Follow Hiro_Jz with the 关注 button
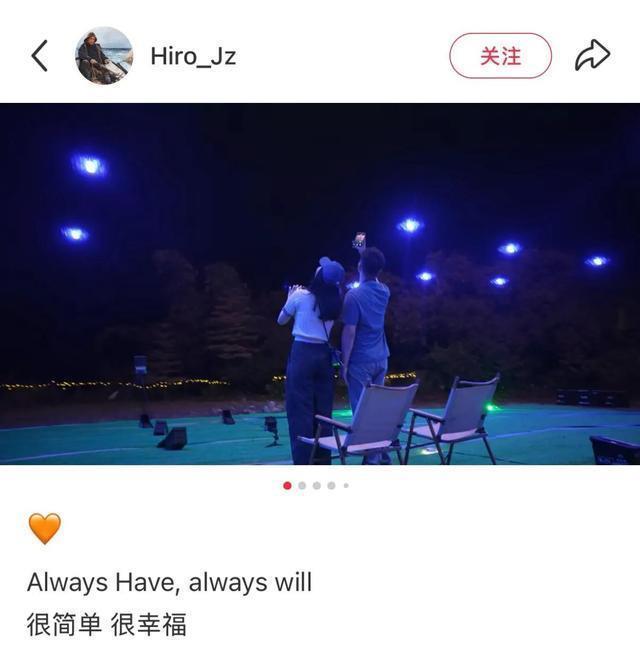 click(x=500, y=56)
